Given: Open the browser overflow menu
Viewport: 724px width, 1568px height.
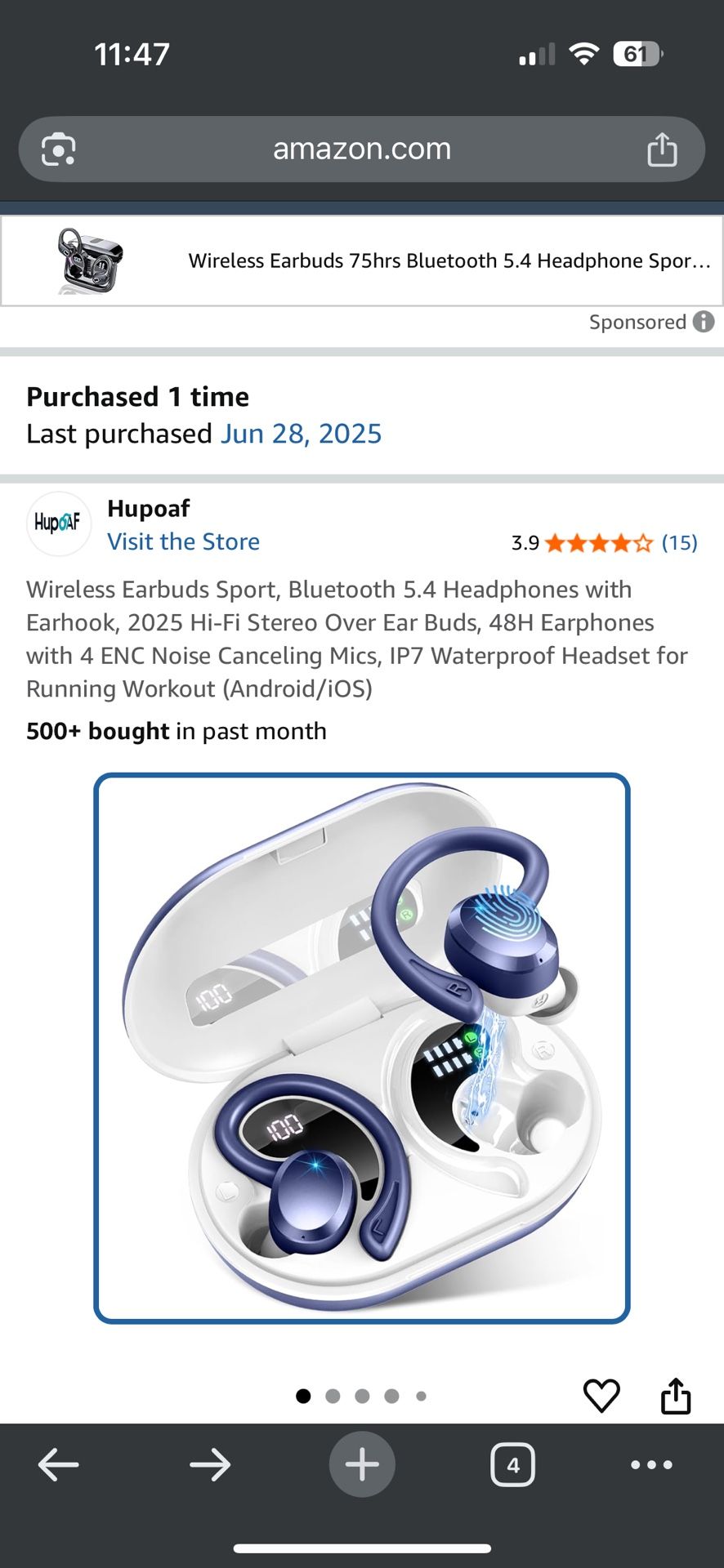Looking at the screenshot, I should pyautogui.click(x=651, y=1464).
